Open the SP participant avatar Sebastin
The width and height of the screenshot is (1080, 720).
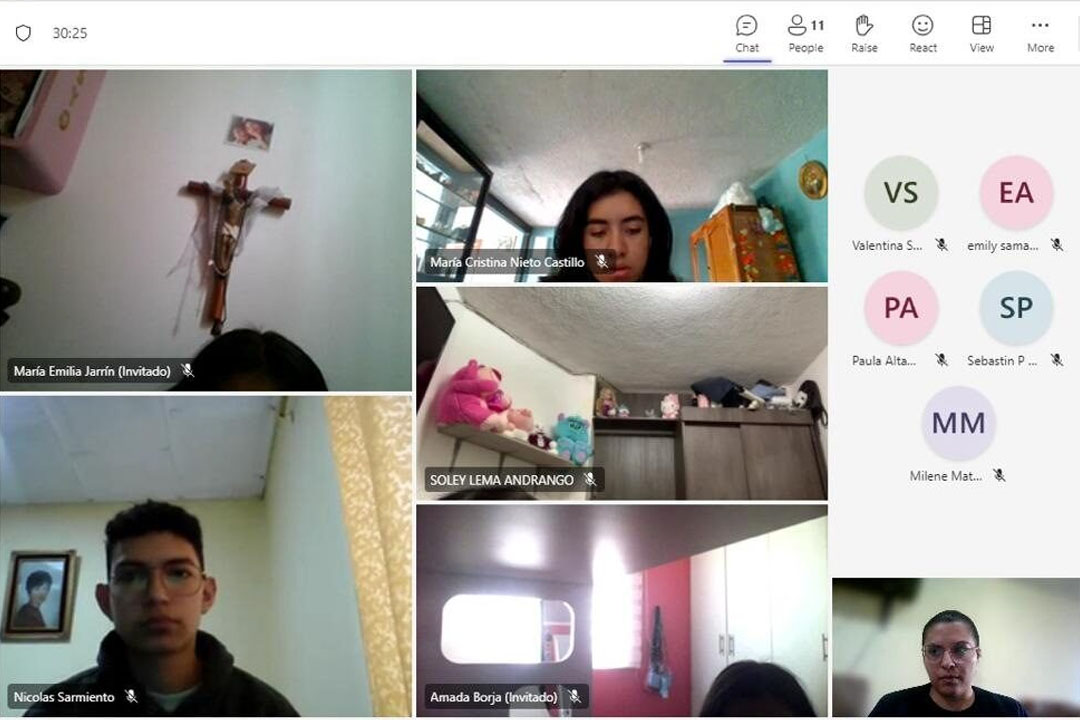1016,308
